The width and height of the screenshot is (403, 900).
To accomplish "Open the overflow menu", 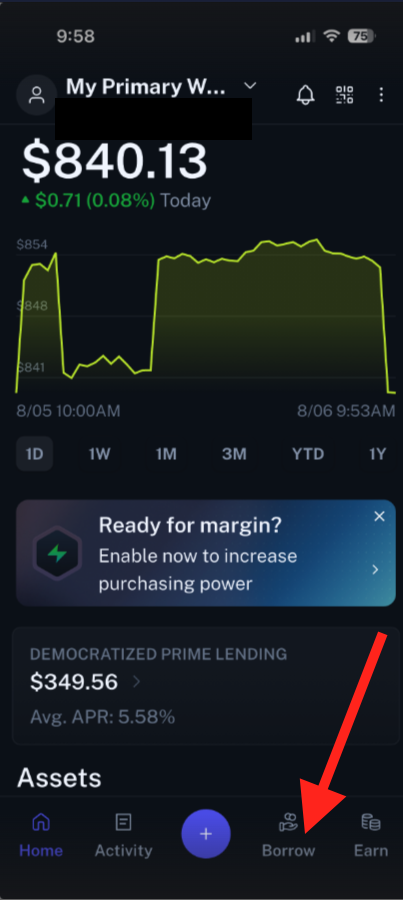I will point(381,95).
